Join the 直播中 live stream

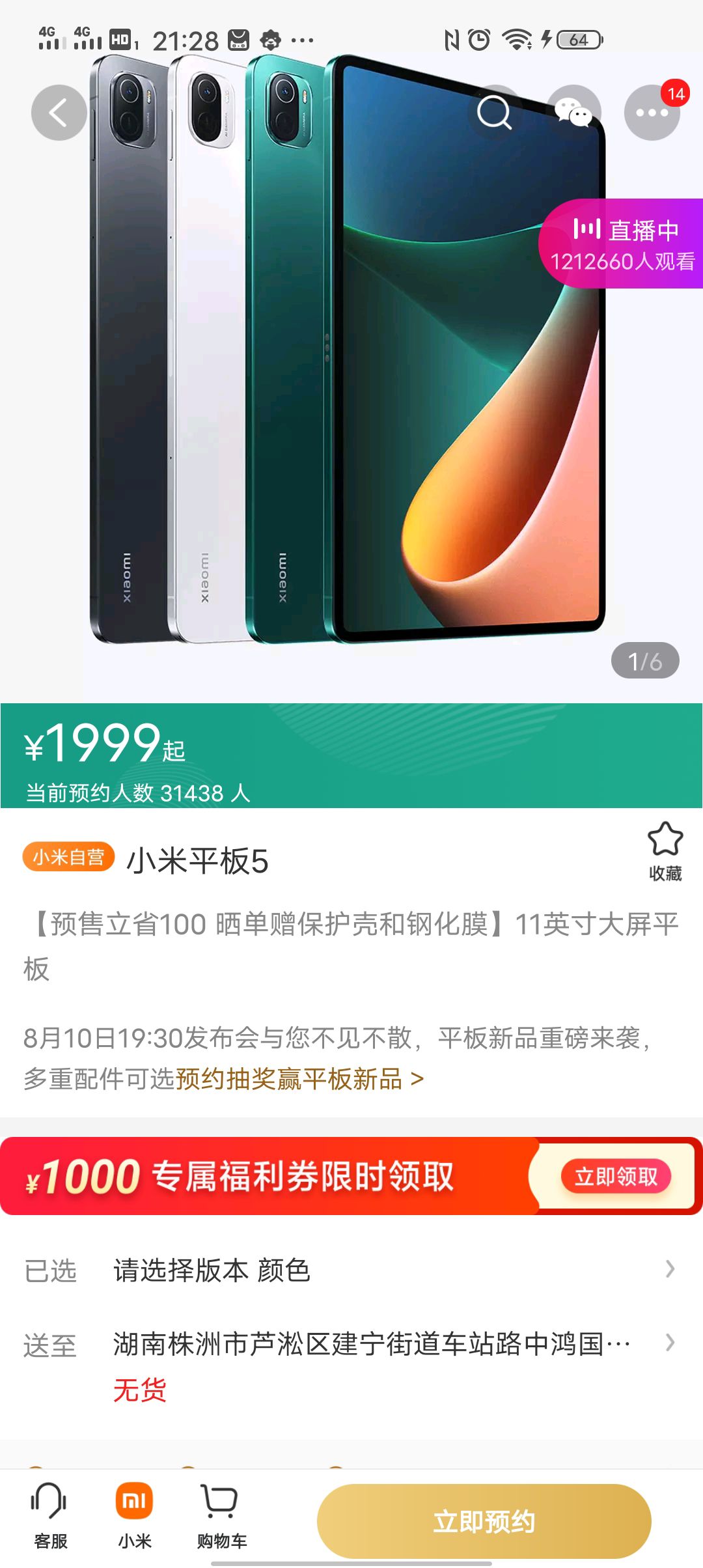tap(621, 244)
